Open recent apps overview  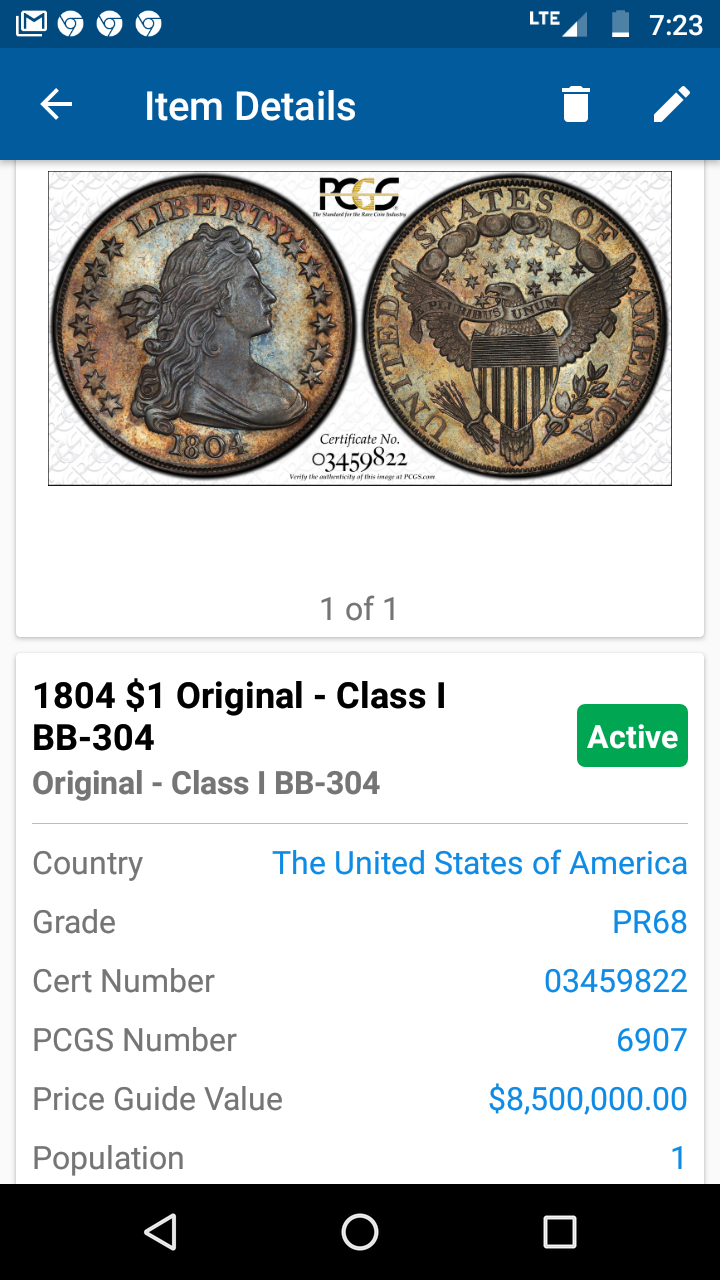coord(559,1232)
